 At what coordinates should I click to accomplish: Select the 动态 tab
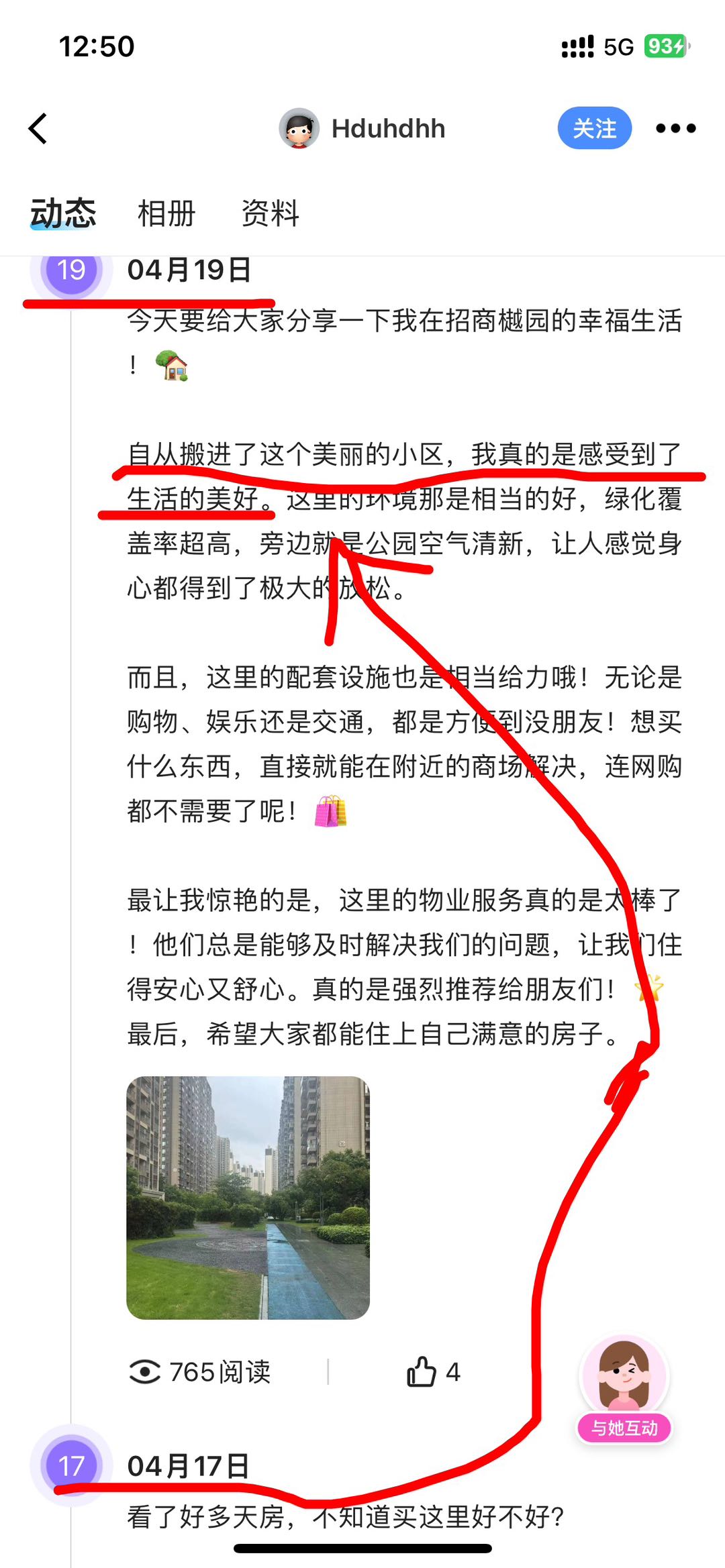click(x=63, y=214)
